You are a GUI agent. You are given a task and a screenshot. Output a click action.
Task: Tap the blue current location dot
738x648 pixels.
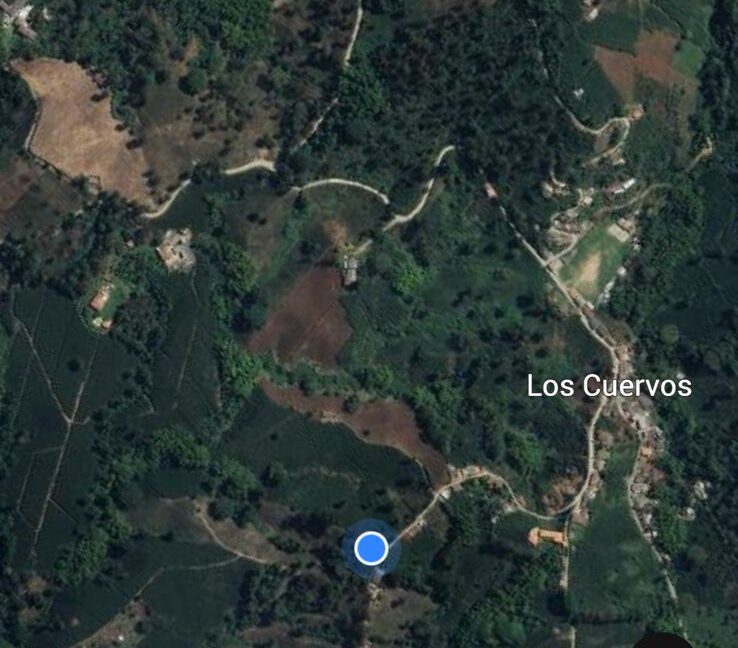click(371, 548)
